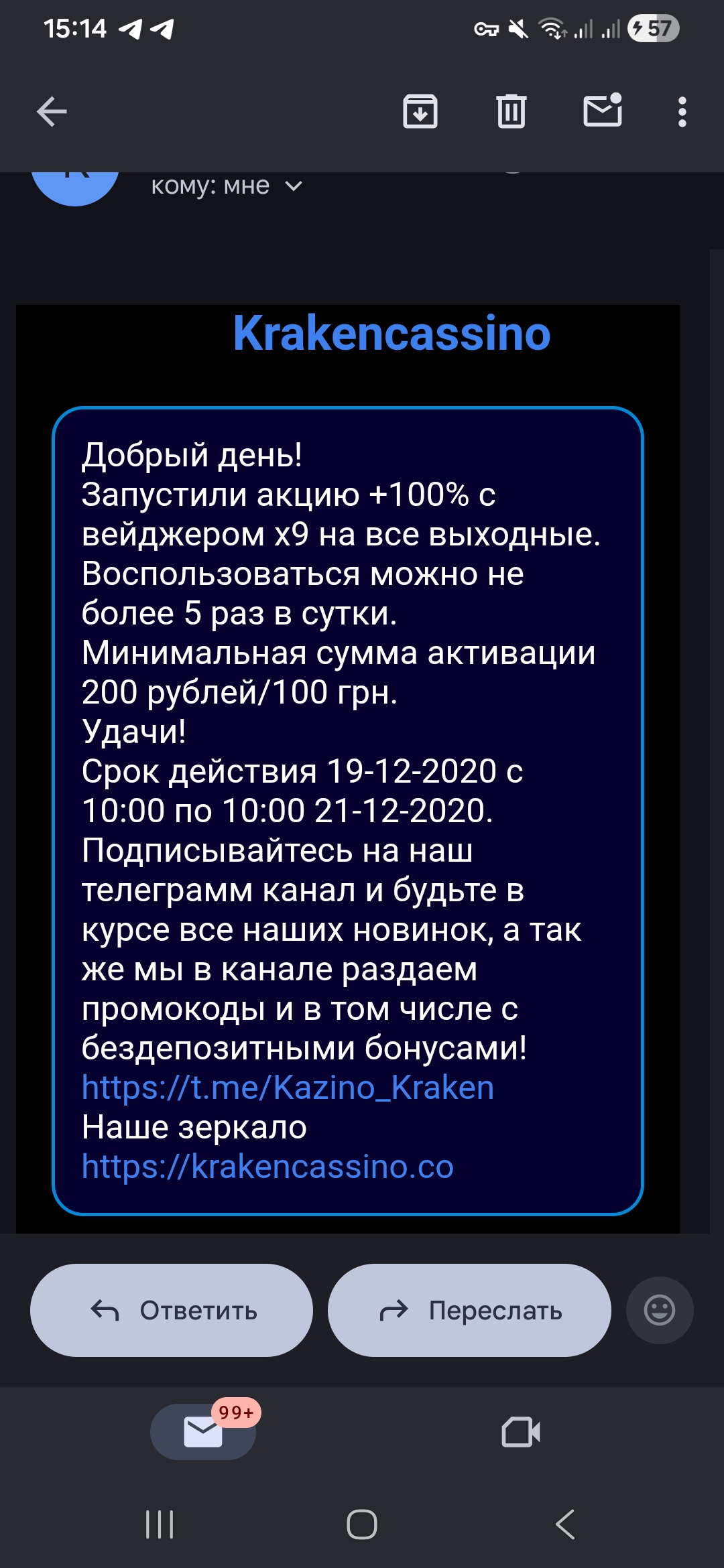
Task: Archive this email
Action: point(420,111)
